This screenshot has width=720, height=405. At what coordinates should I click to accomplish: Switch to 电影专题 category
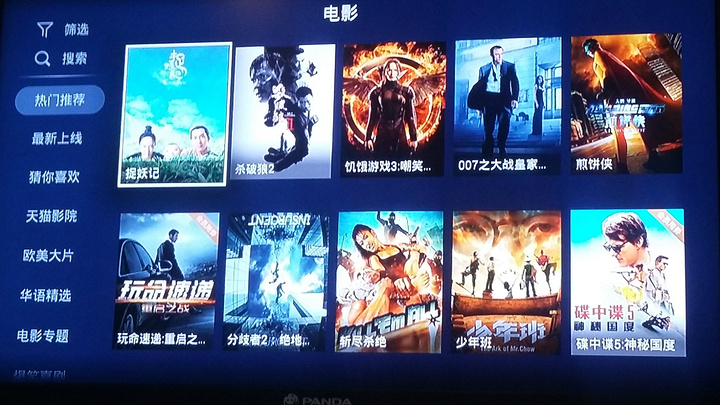(x=44, y=335)
